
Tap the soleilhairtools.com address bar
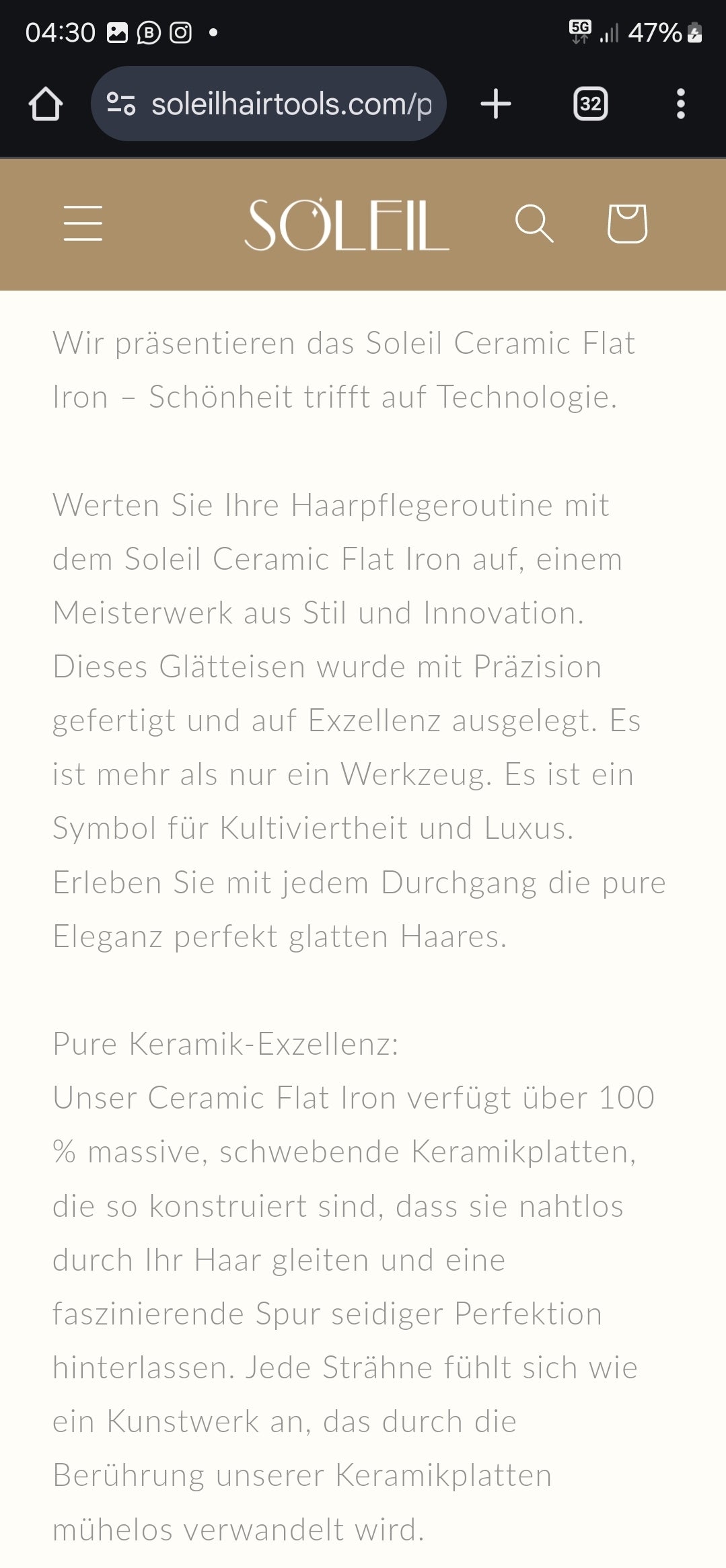click(x=291, y=104)
